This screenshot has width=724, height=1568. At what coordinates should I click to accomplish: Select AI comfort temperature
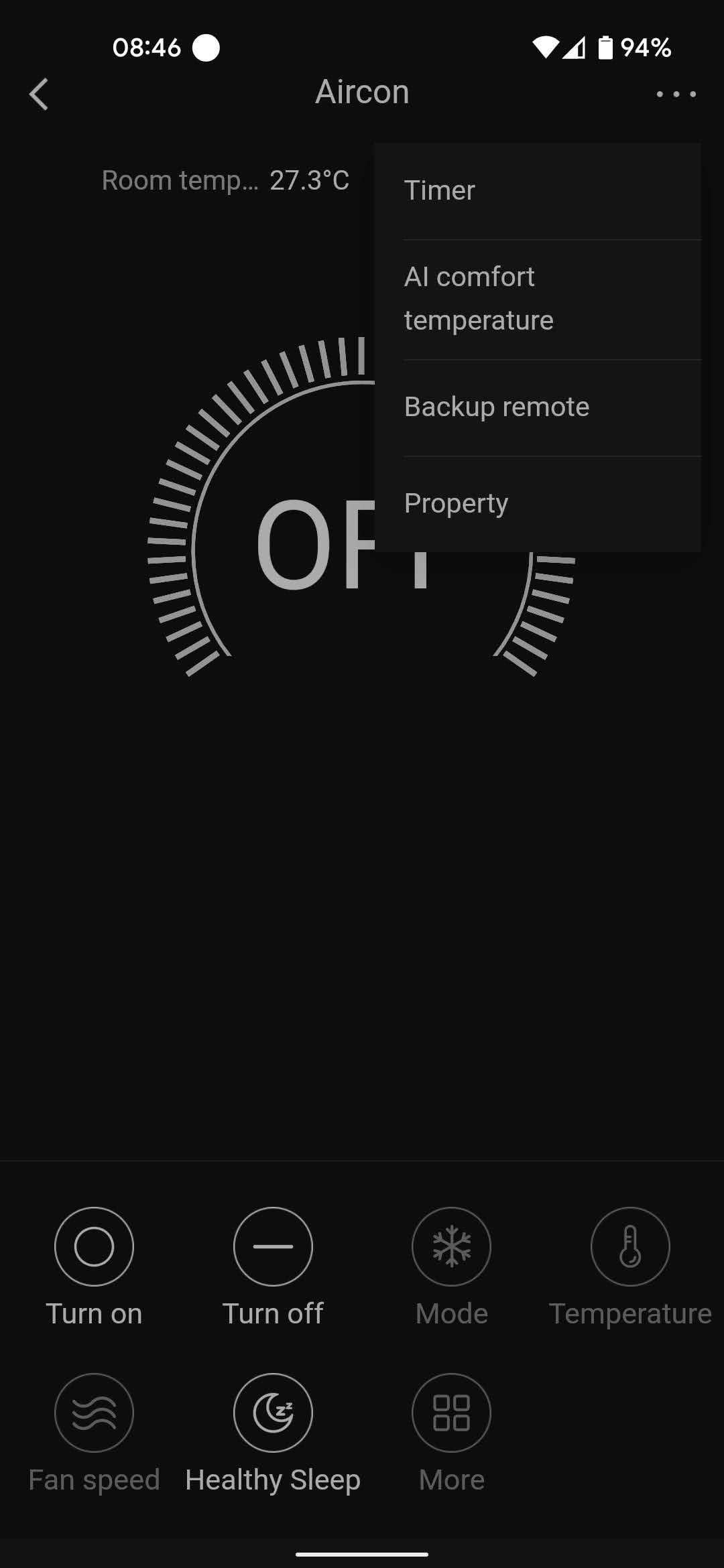pyautogui.click(x=538, y=299)
